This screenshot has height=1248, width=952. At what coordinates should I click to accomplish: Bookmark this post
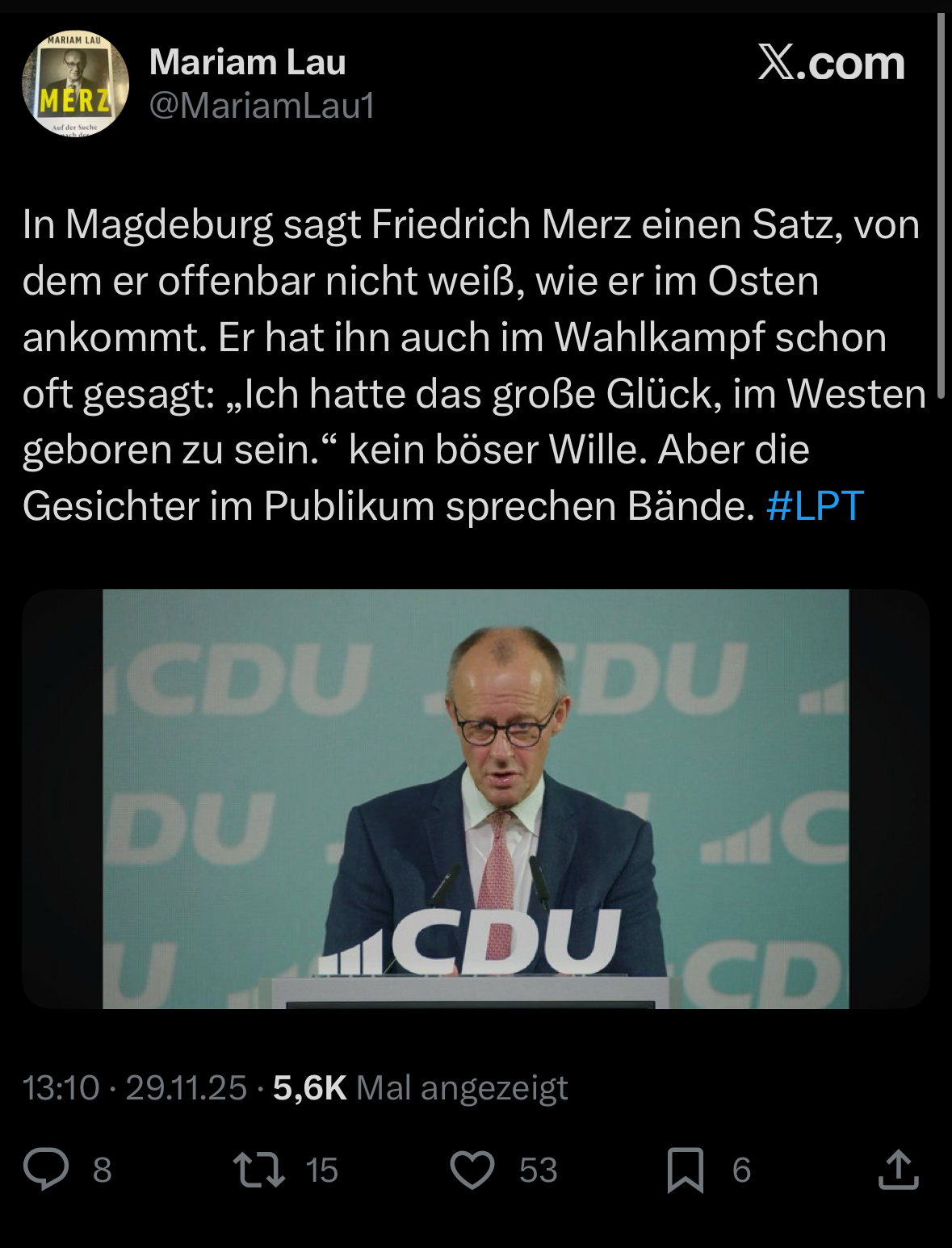click(x=686, y=1169)
